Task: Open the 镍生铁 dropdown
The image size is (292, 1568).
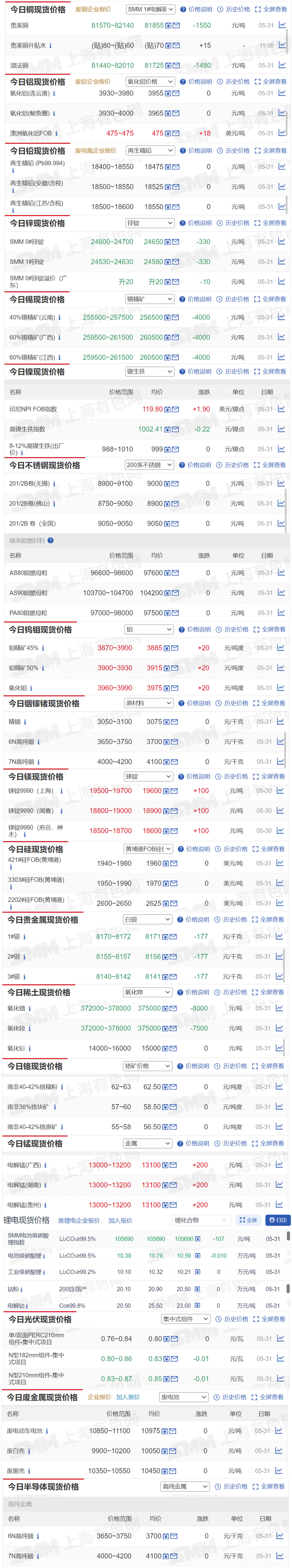Action: pos(150,371)
